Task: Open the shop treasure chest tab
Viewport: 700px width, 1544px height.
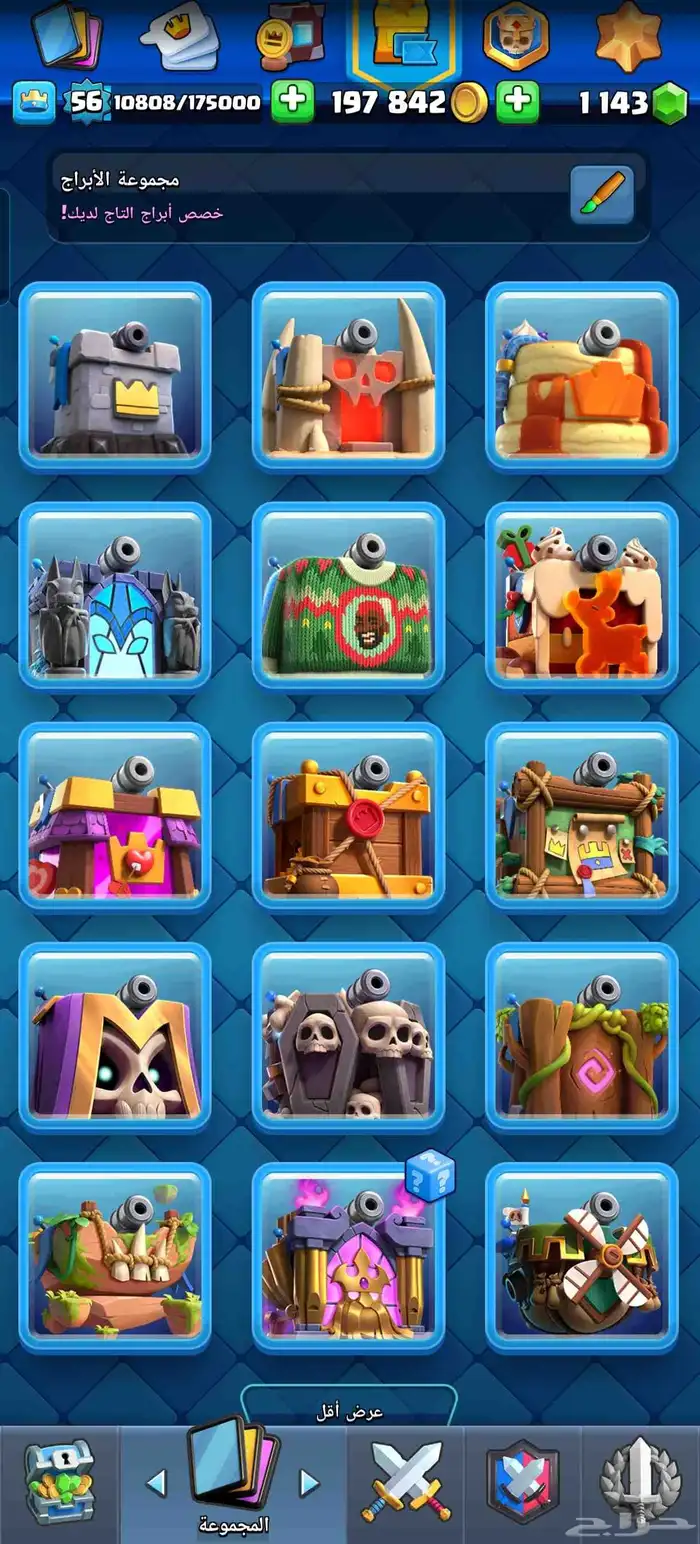Action: 59,1484
